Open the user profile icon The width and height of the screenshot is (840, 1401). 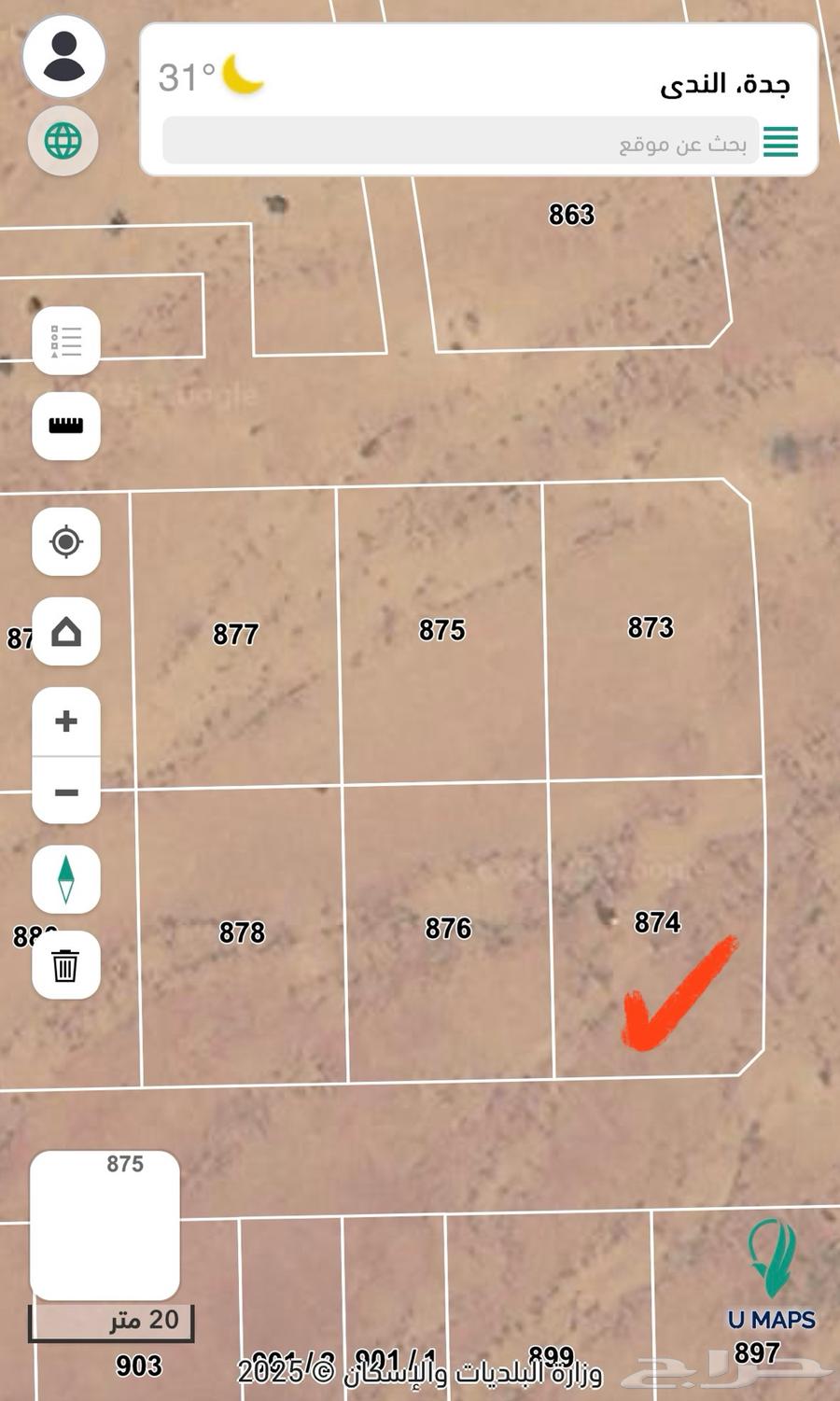point(63,56)
